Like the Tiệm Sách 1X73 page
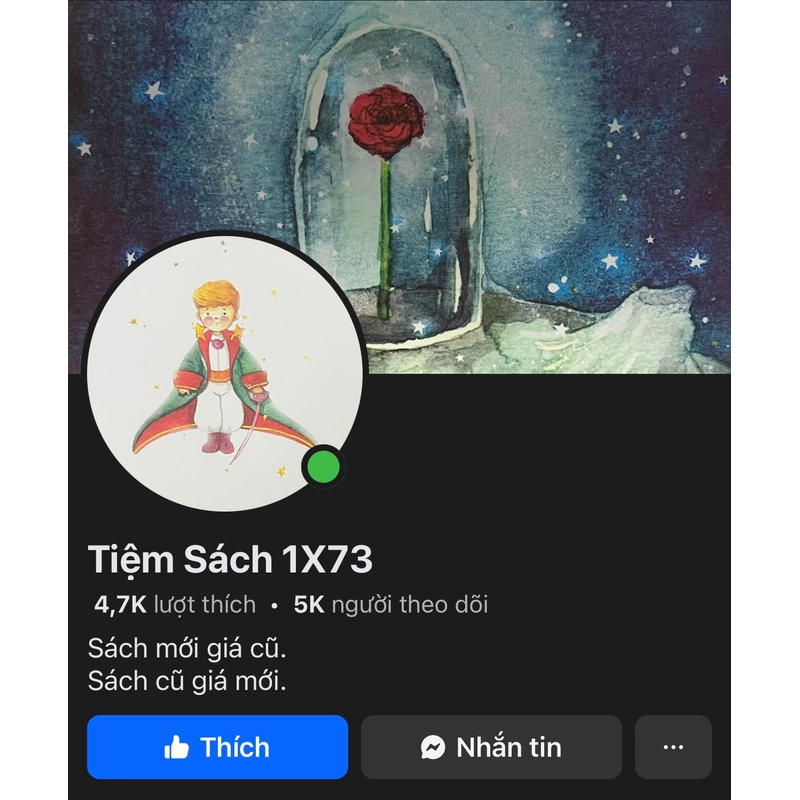The width and height of the screenshot is (800, 800). [217, 747]
